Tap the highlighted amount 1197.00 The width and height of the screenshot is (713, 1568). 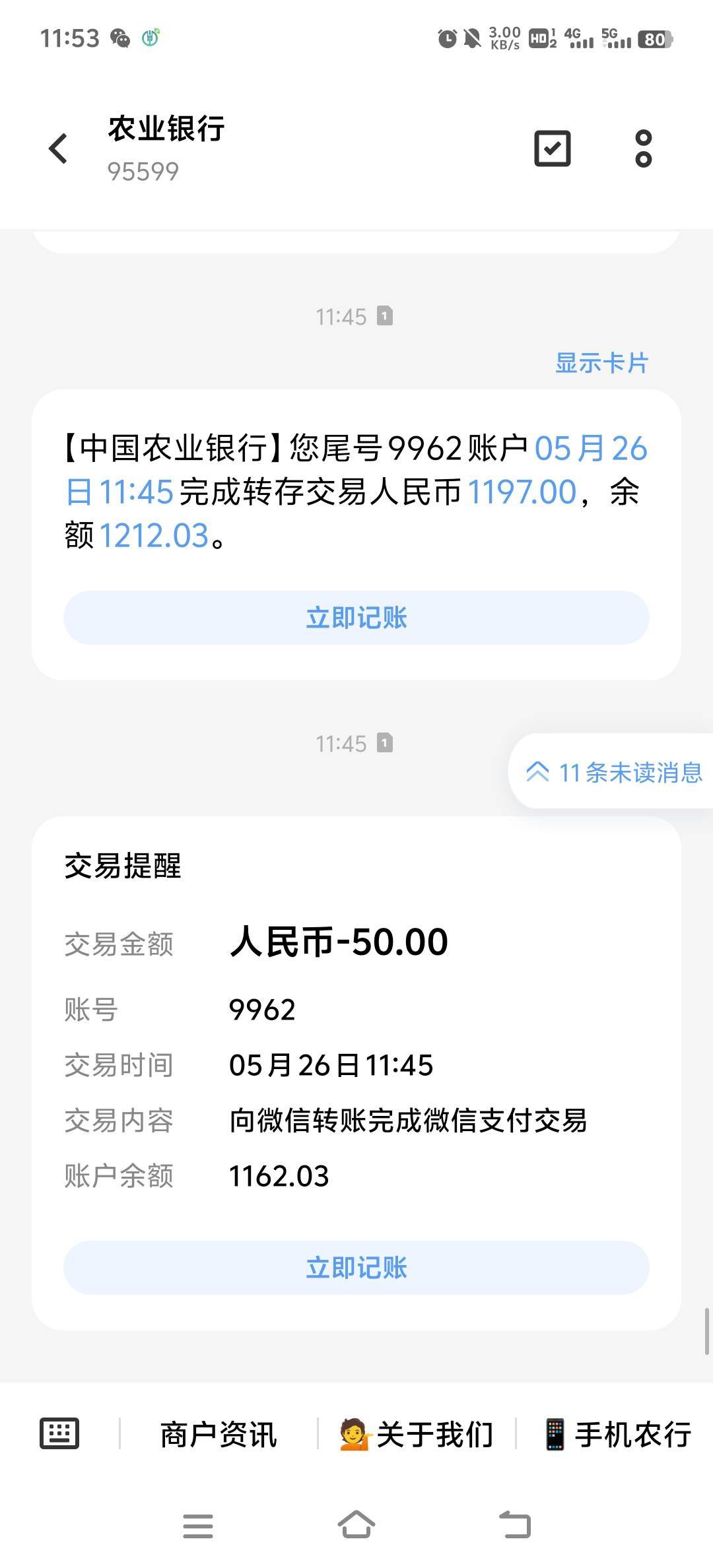coord(522,492)
